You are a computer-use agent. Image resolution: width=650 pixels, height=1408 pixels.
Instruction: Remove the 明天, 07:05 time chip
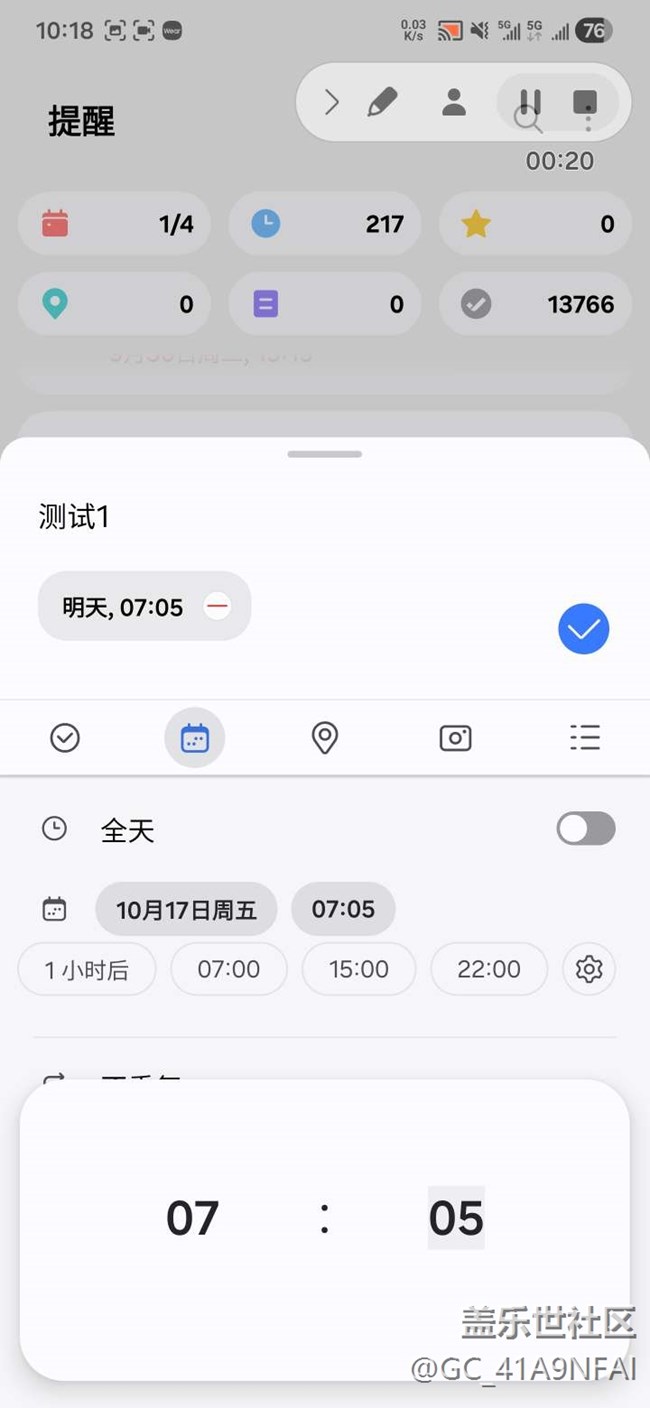pos(217,606)
